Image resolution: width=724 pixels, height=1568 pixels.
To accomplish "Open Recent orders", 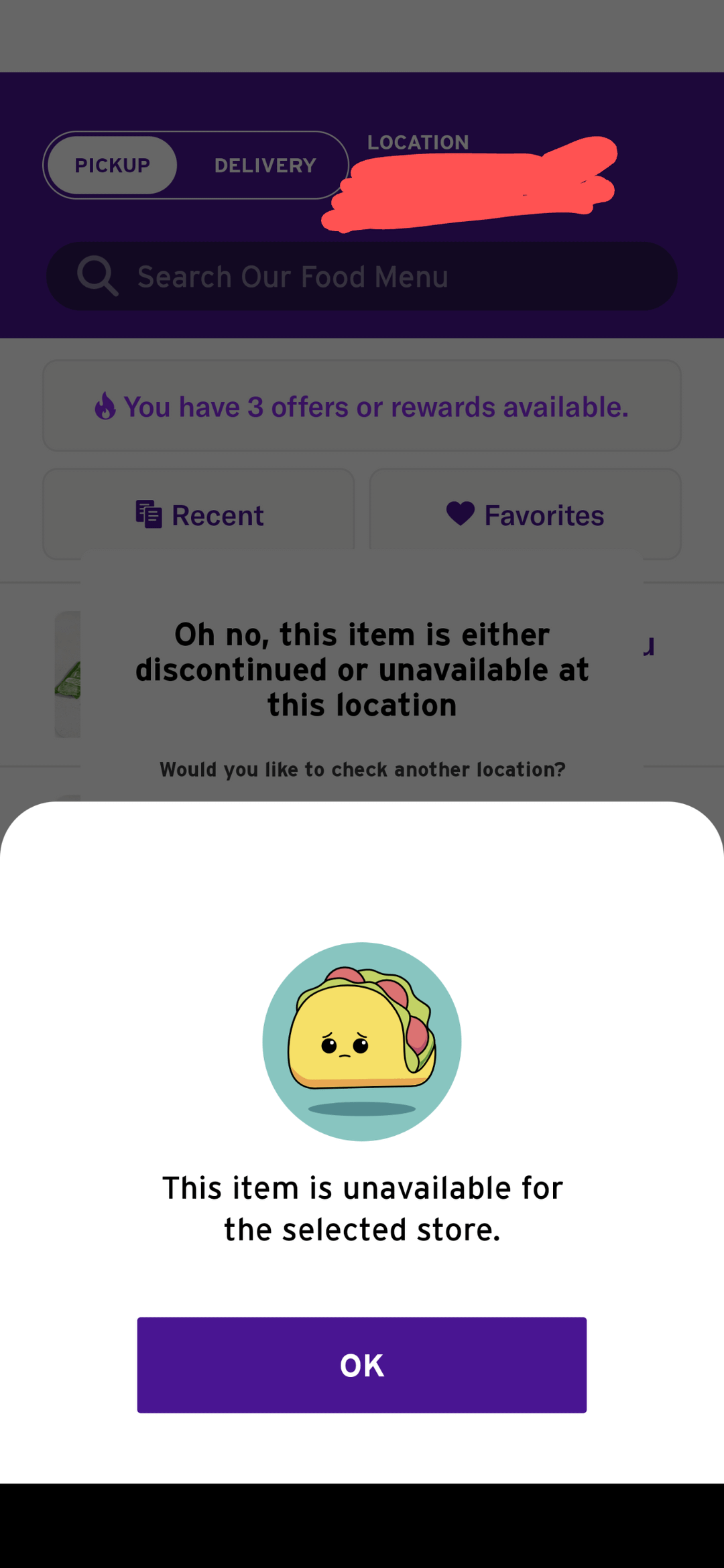I will pyautogui.click(x=199, y=515).
